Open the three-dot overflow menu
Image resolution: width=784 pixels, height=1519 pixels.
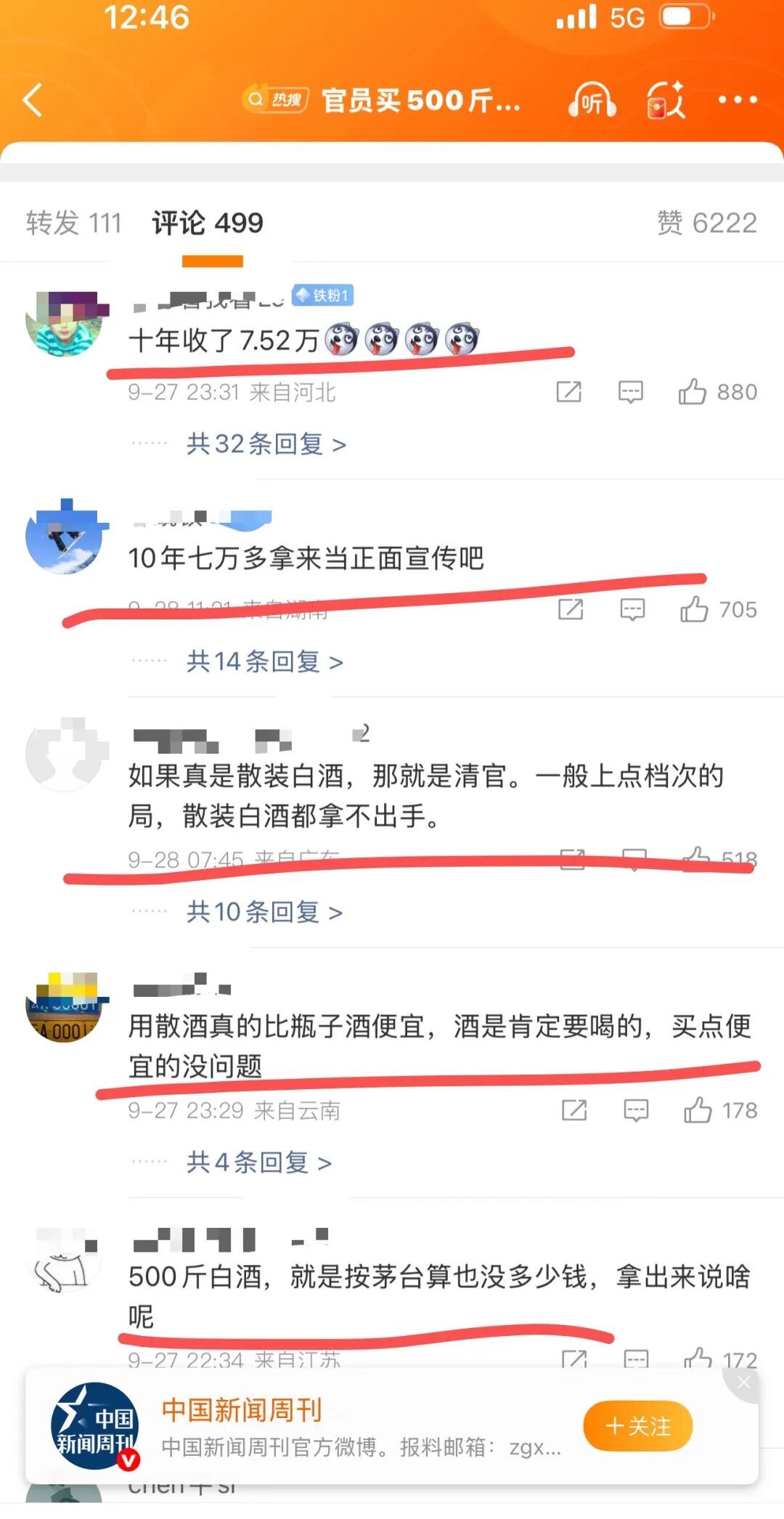pyautogui.click(x=737, y=99)
